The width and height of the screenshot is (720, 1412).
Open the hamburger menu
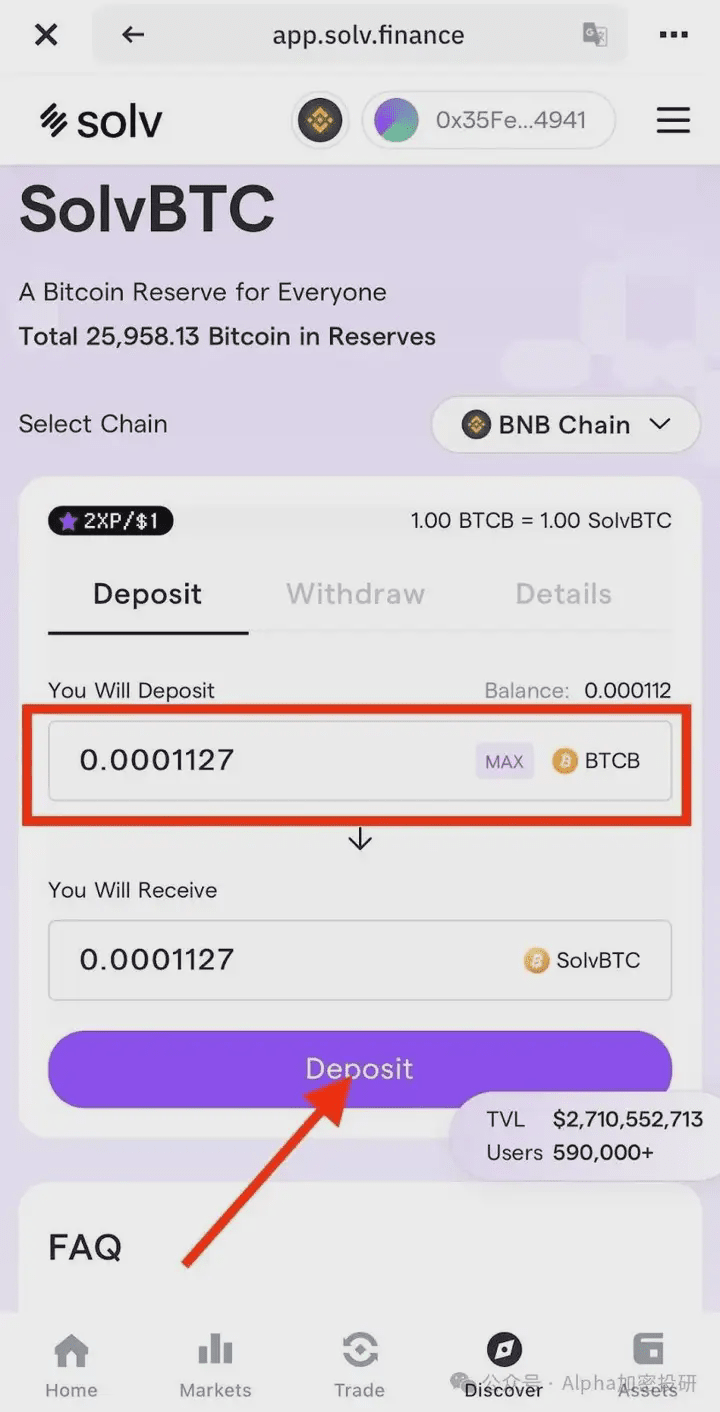673,121
